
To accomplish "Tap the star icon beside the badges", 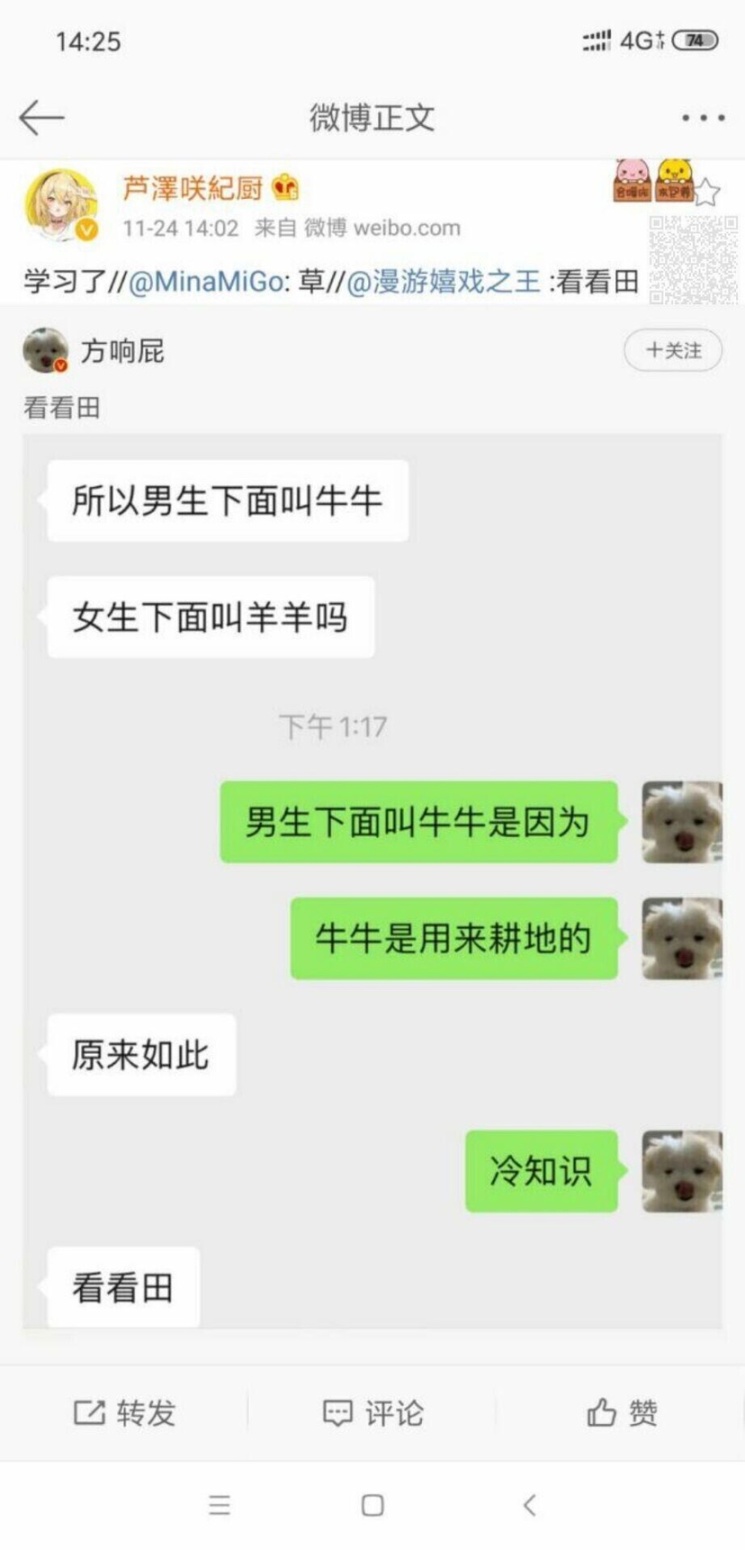I will 707,192.
